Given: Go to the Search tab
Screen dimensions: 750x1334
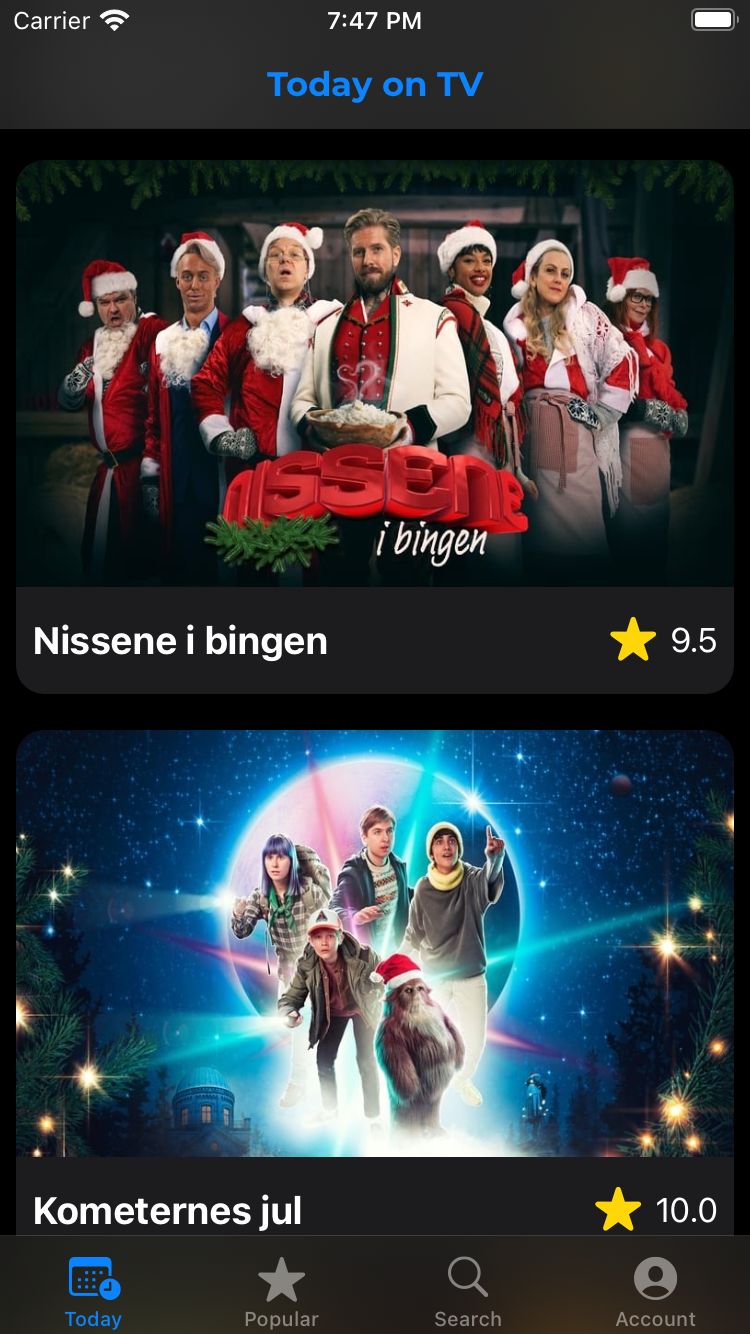Looking at the screenshot, I should click(467, 1291).
